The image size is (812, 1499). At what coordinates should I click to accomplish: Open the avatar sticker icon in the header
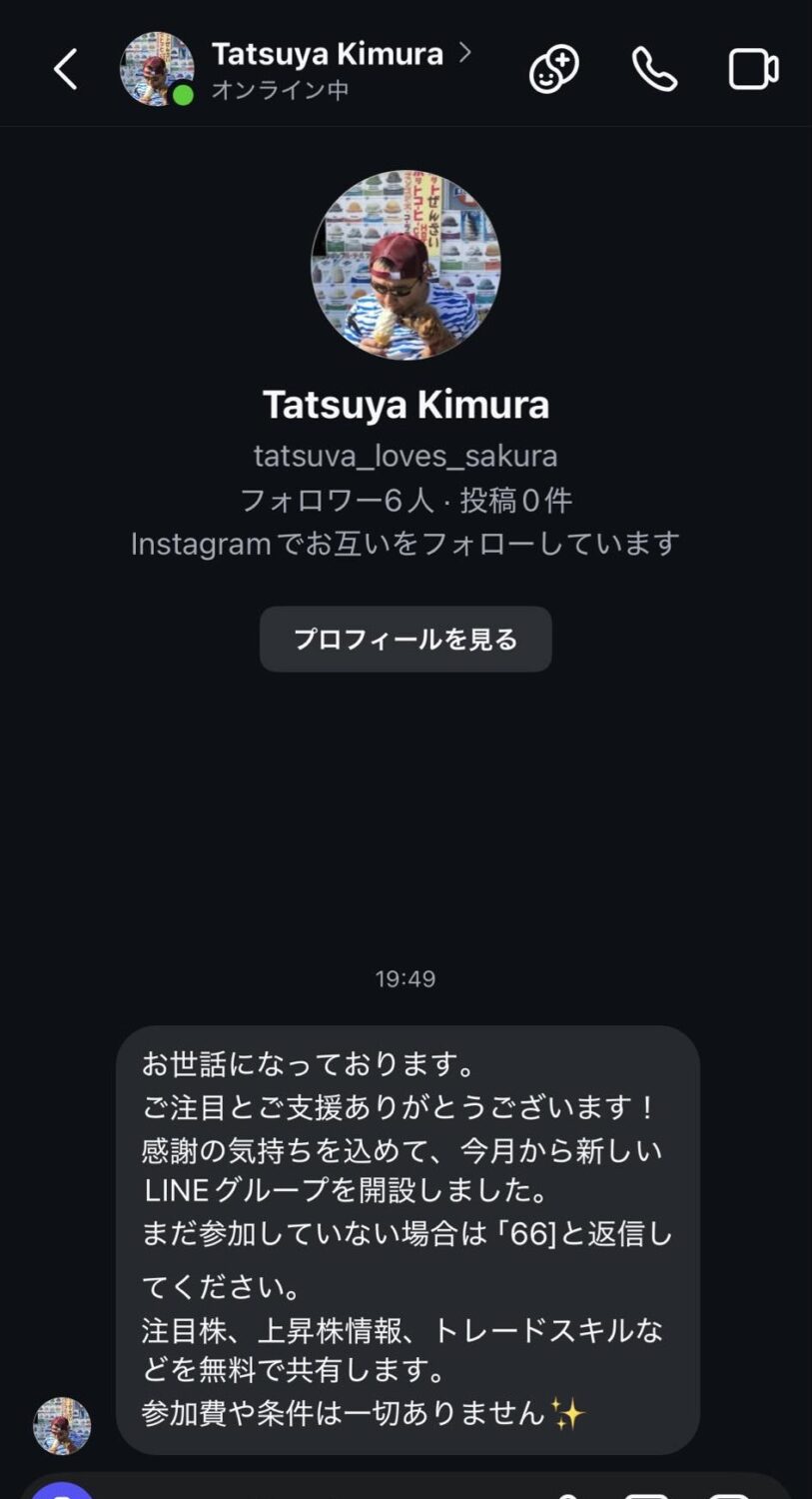[553, 70]
